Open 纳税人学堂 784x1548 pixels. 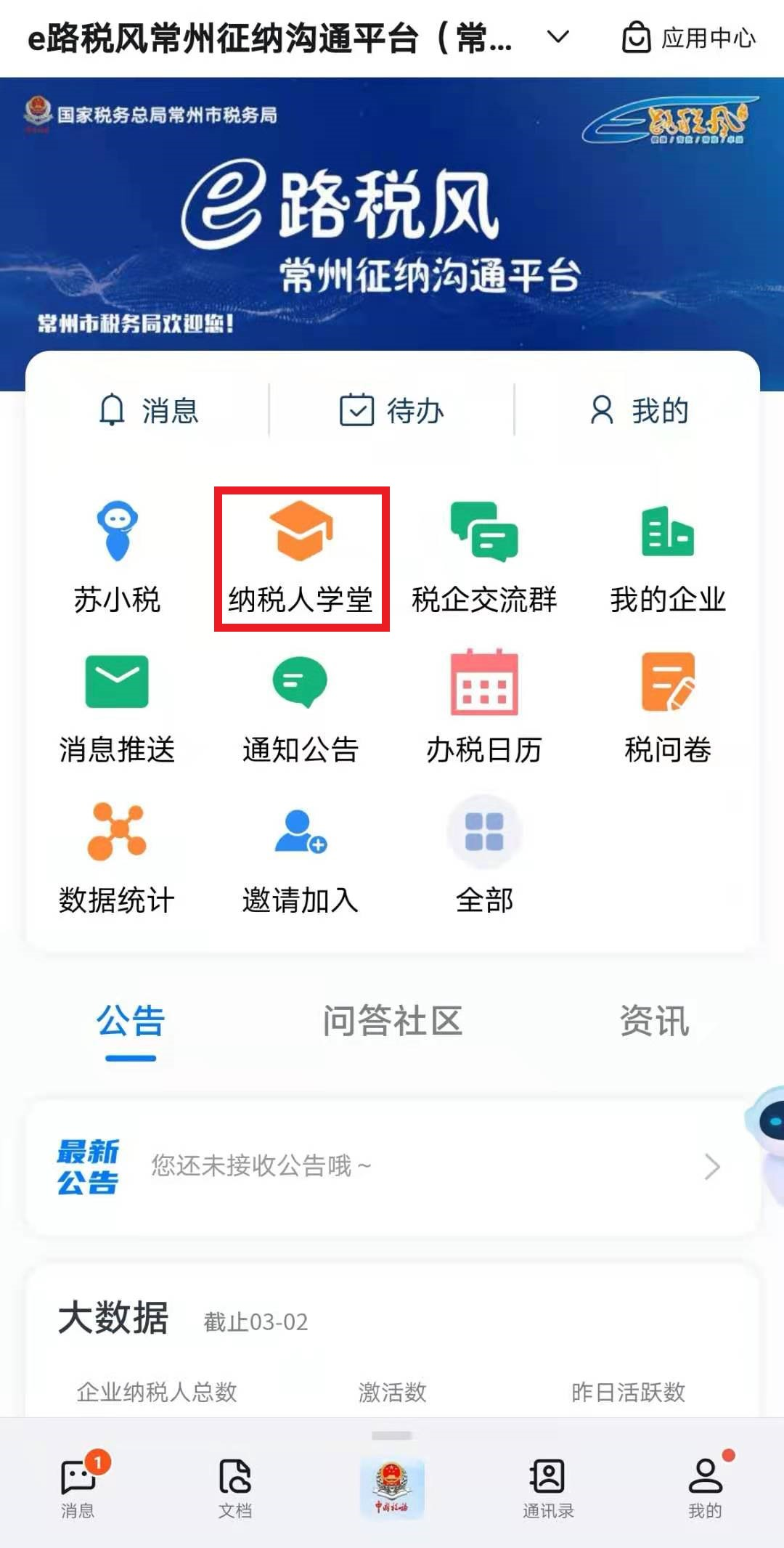[301, 557]
